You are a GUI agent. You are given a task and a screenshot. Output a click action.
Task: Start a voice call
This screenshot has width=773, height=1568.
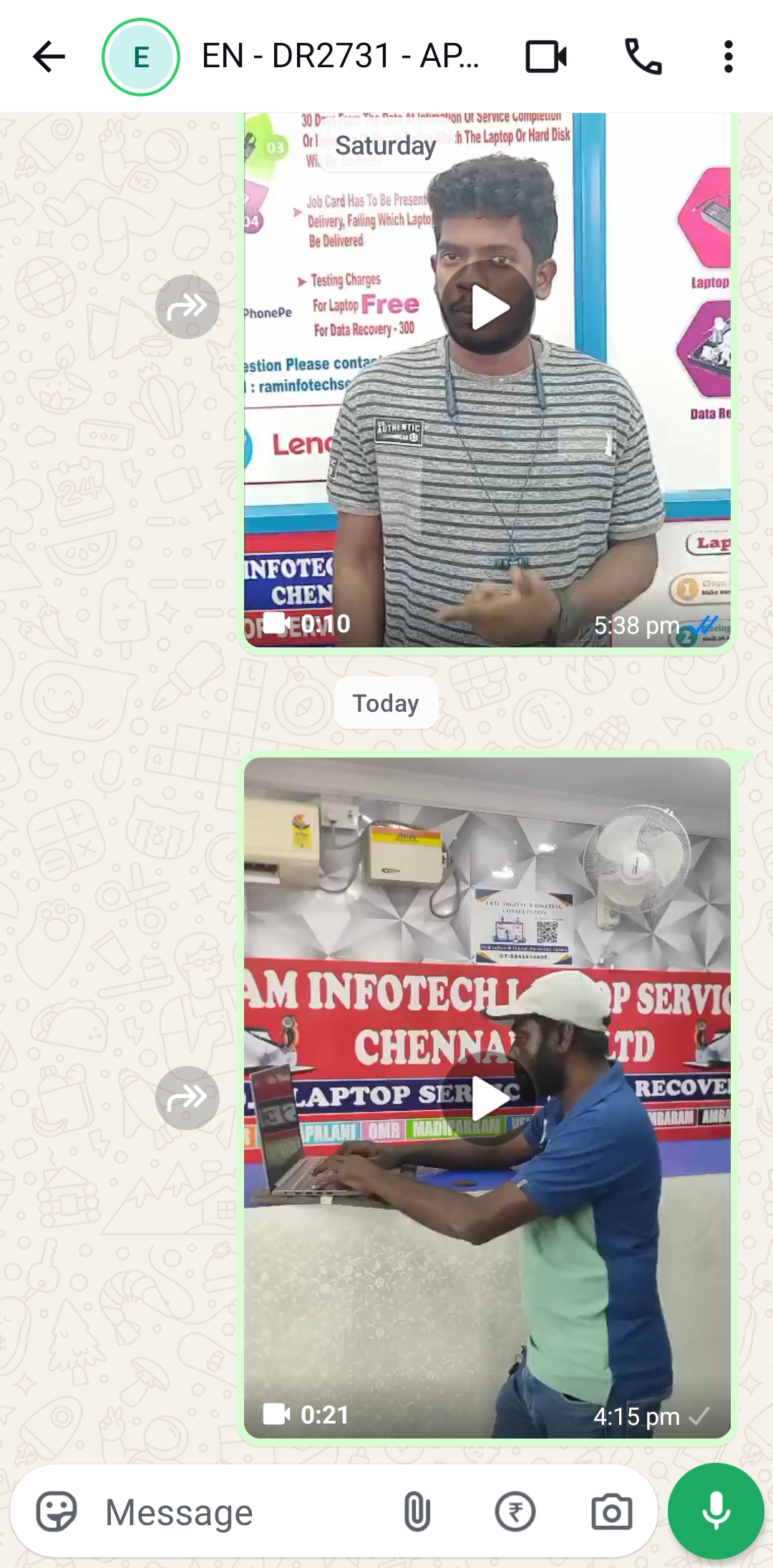pyautogui.click(x=643, y=57)
